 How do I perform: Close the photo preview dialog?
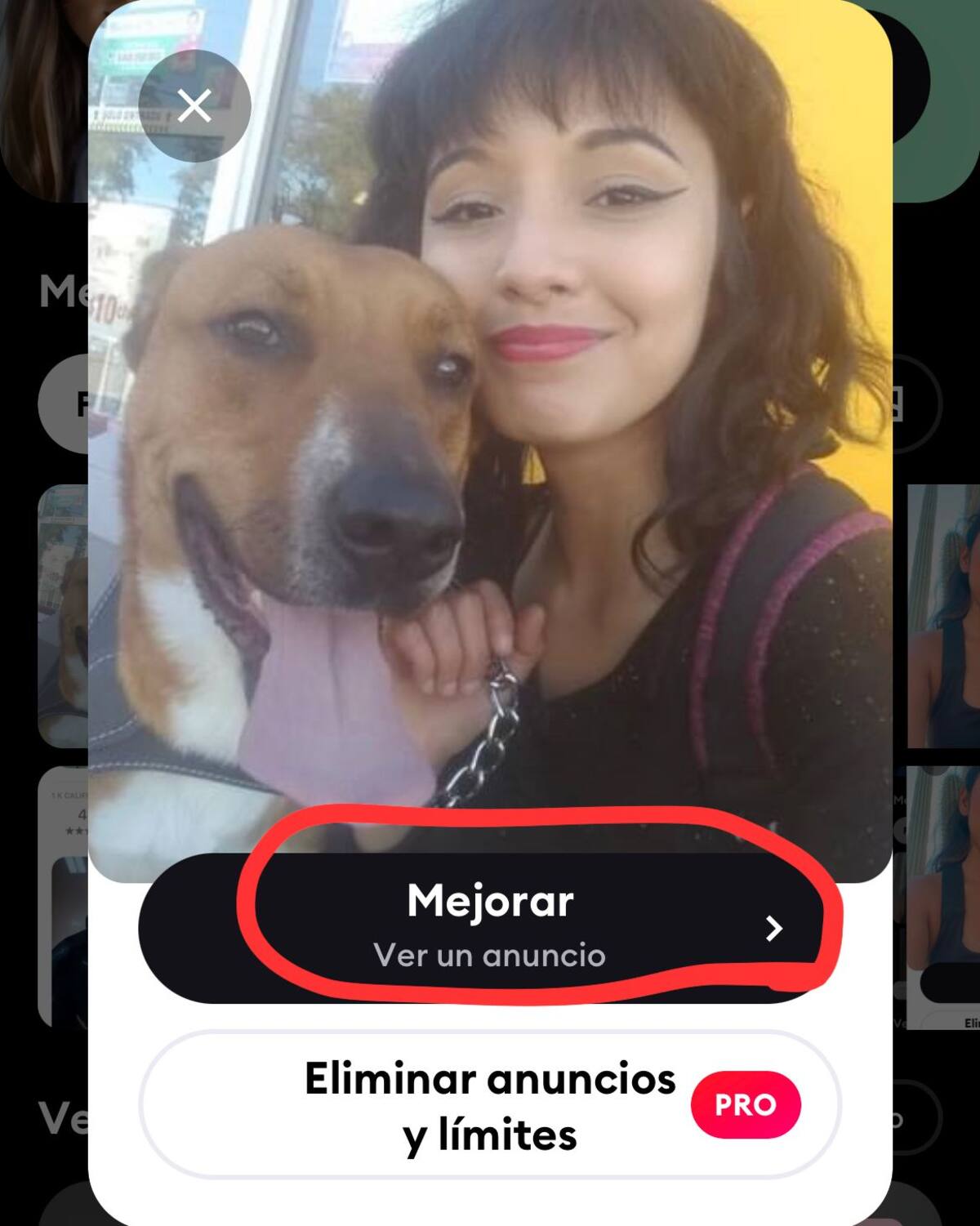[x=194, y=106]
